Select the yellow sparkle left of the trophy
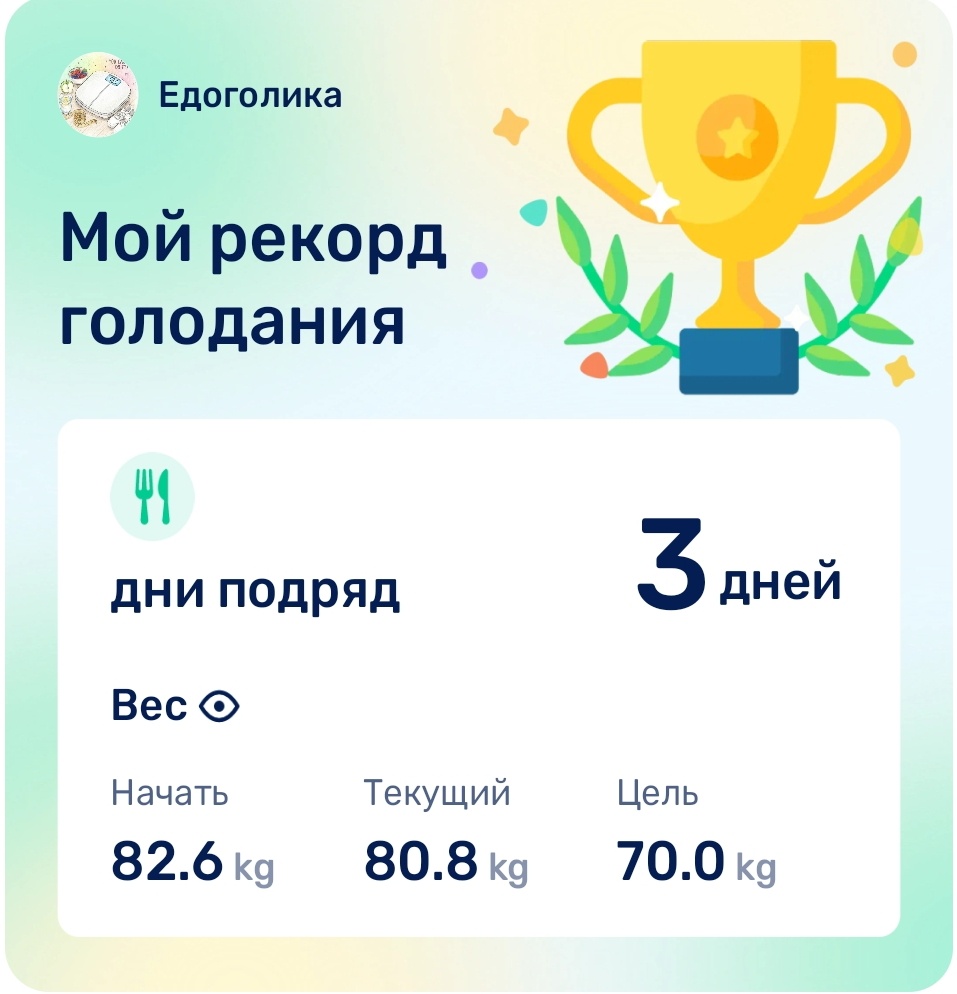 [510, 126]
